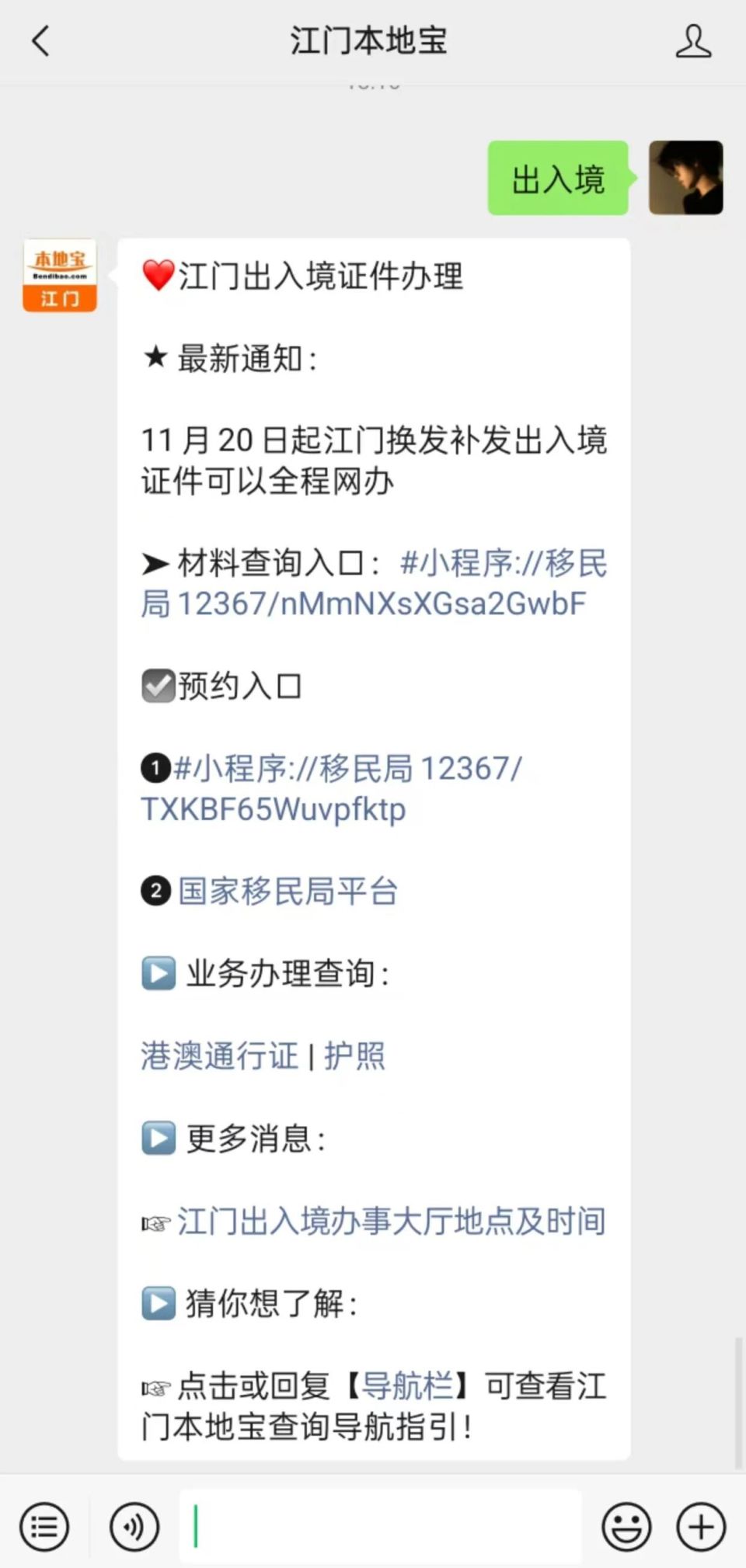View your own profile avatar thumbnail
The width and height of the screenshot is (746, 1568).
[686, 178]
